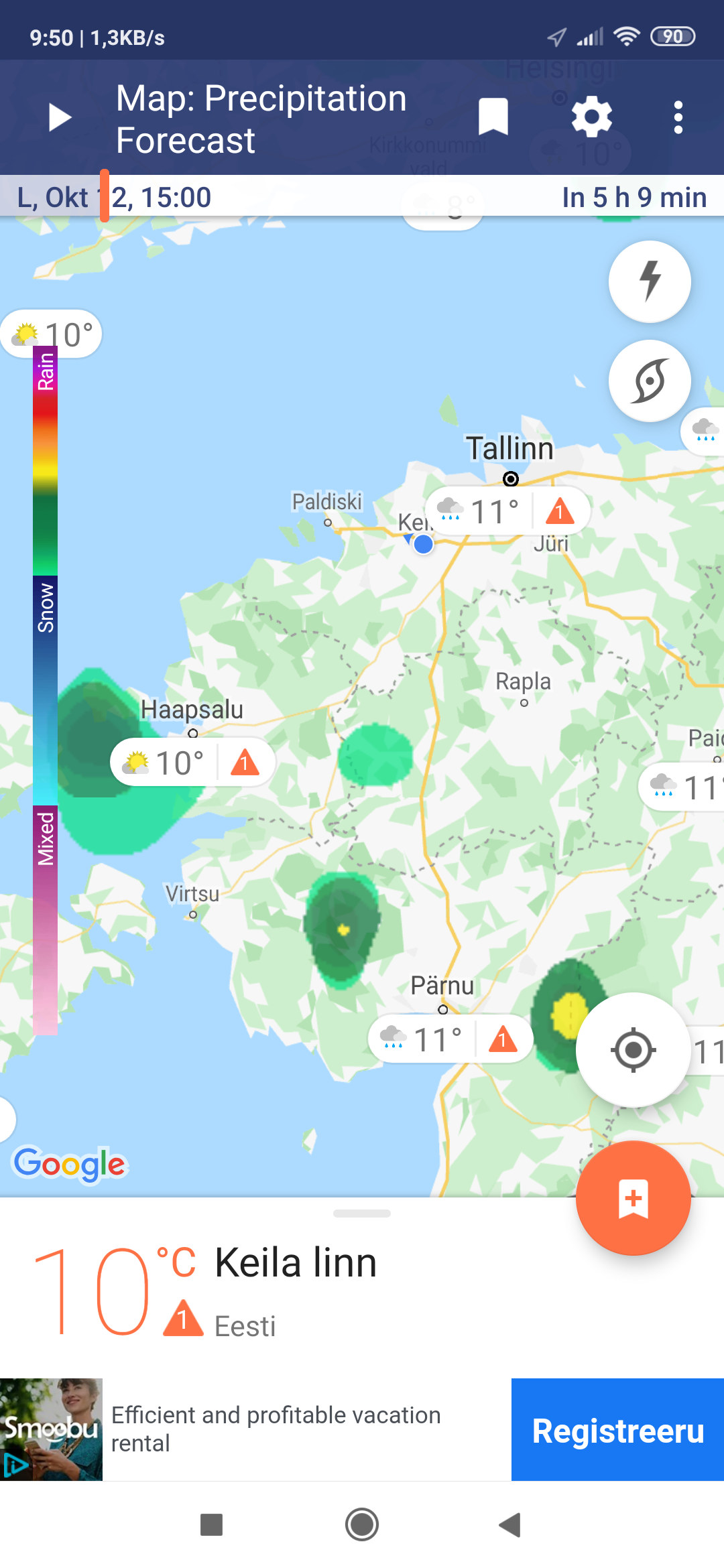Screen dimensions: 724x1568
Task: Tap the Registreeru ad button
Action: click(617, 1430)
